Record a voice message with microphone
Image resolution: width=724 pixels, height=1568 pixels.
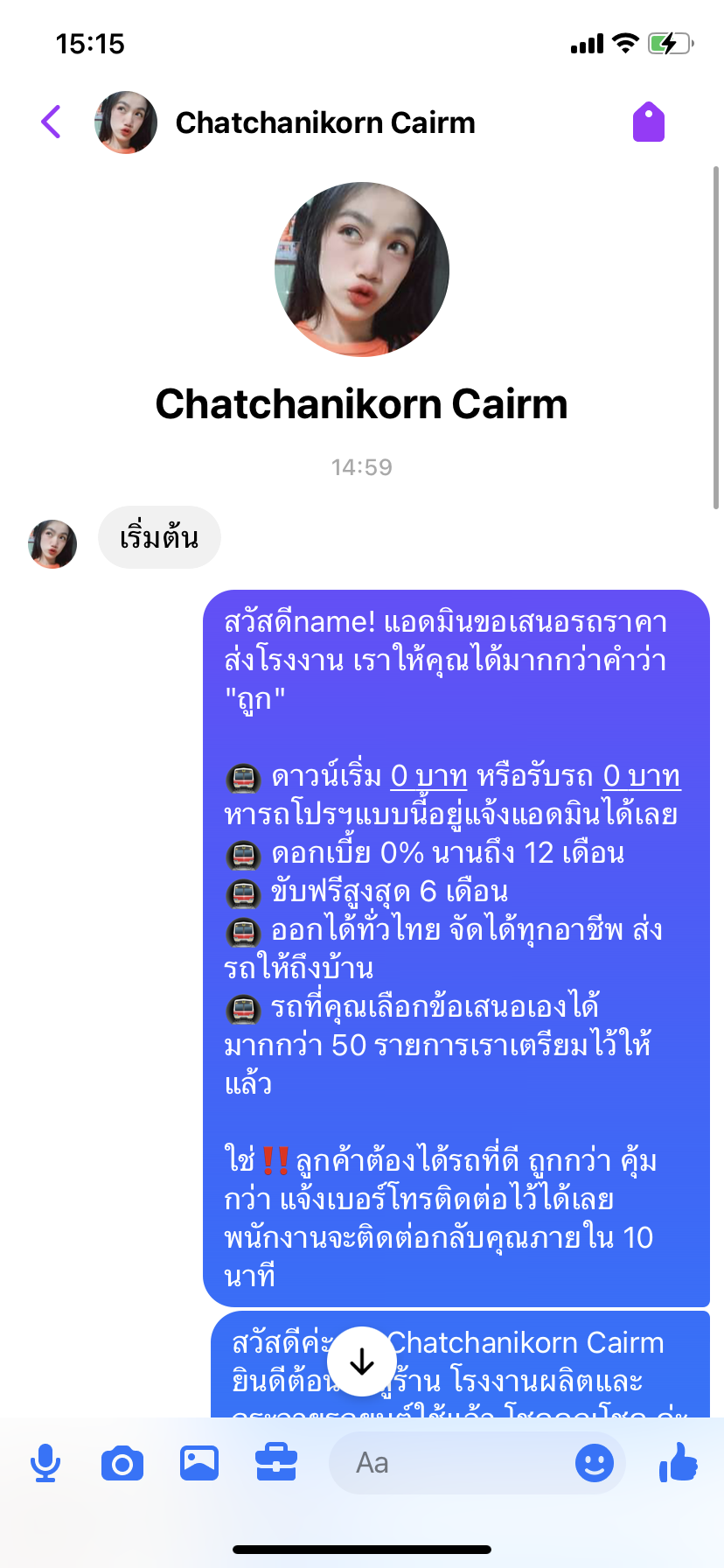45,1463
